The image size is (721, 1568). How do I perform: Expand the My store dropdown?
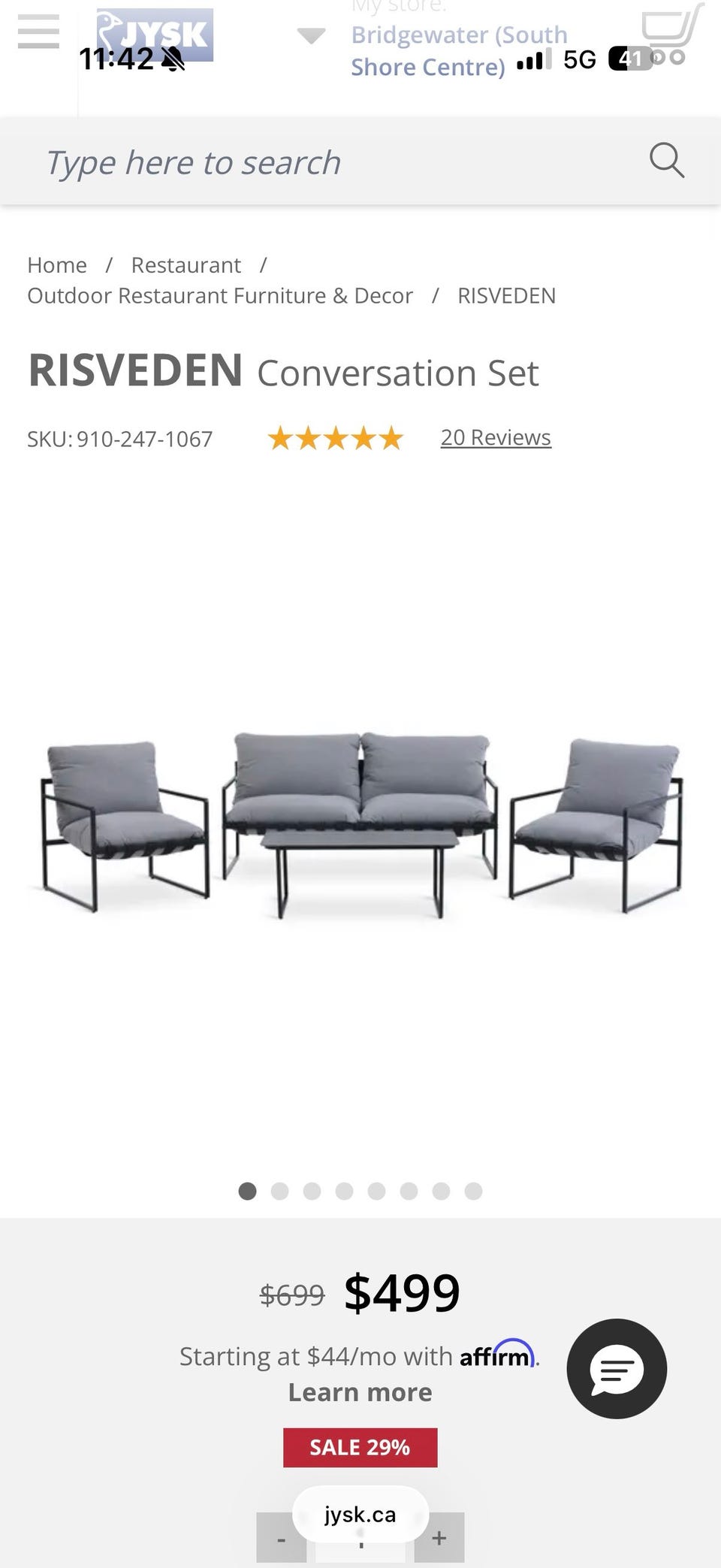tap(311, 35)
